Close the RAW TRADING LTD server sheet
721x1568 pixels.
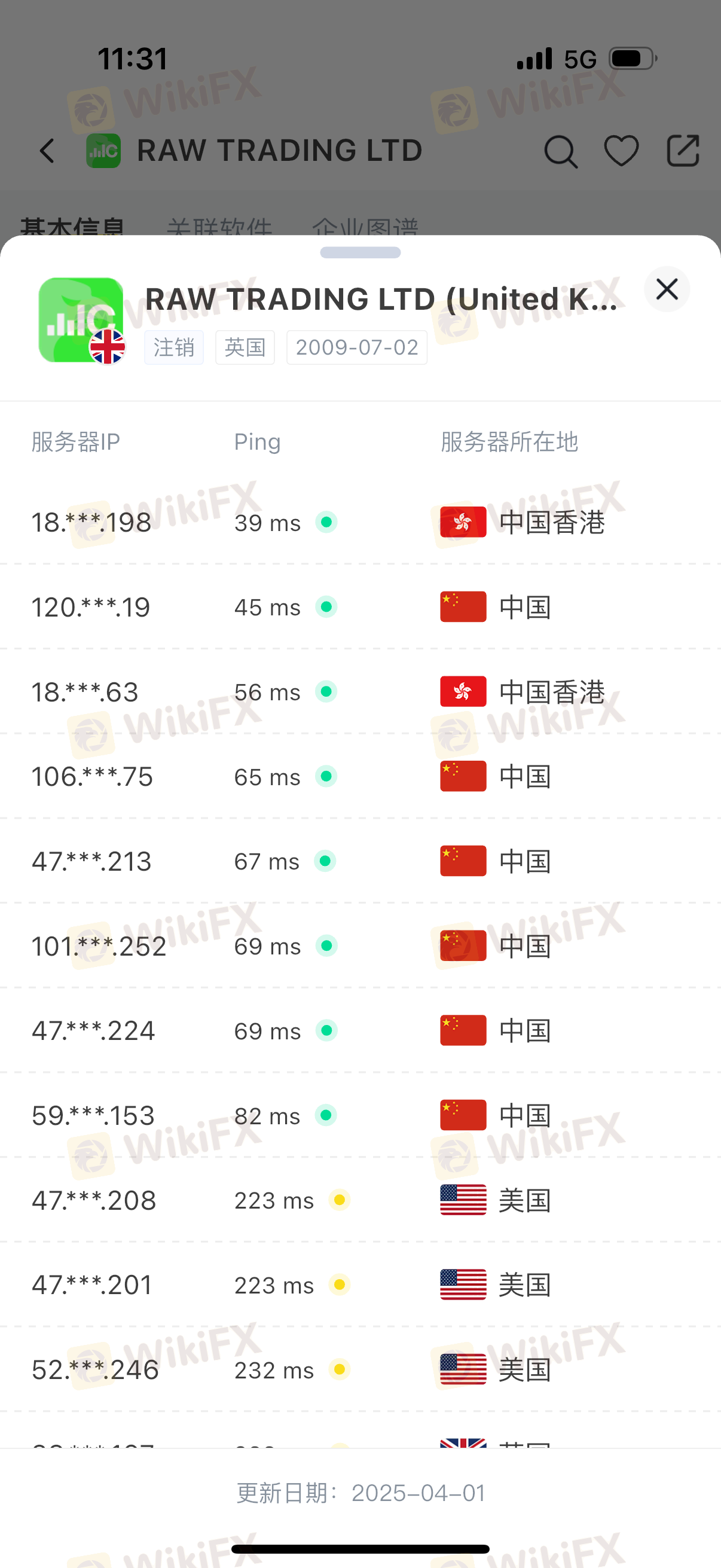[x=667, y=289]
